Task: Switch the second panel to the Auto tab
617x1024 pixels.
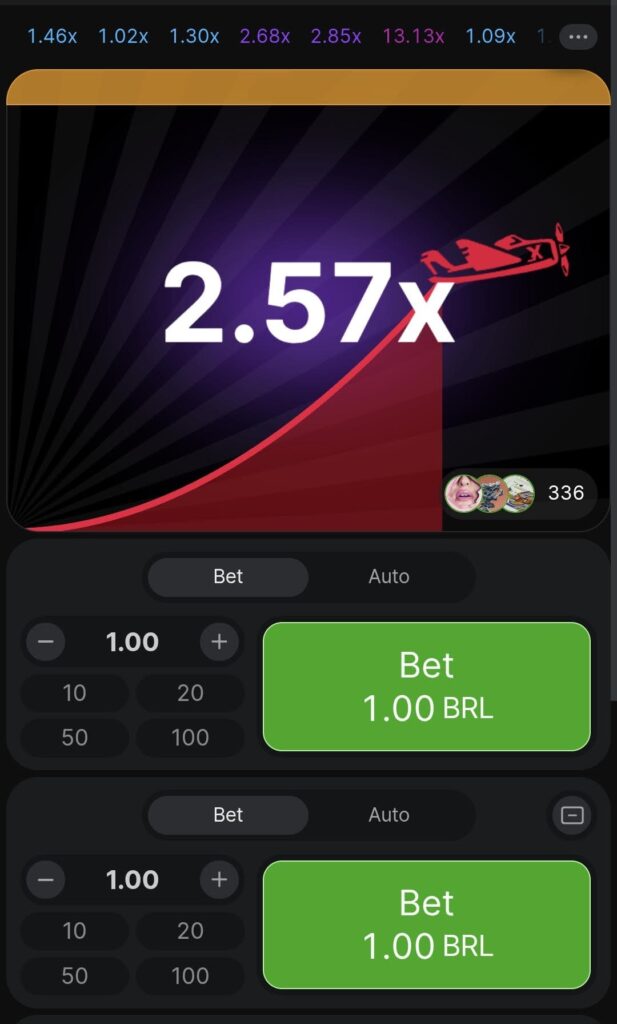Action: (x=388, y=814)
